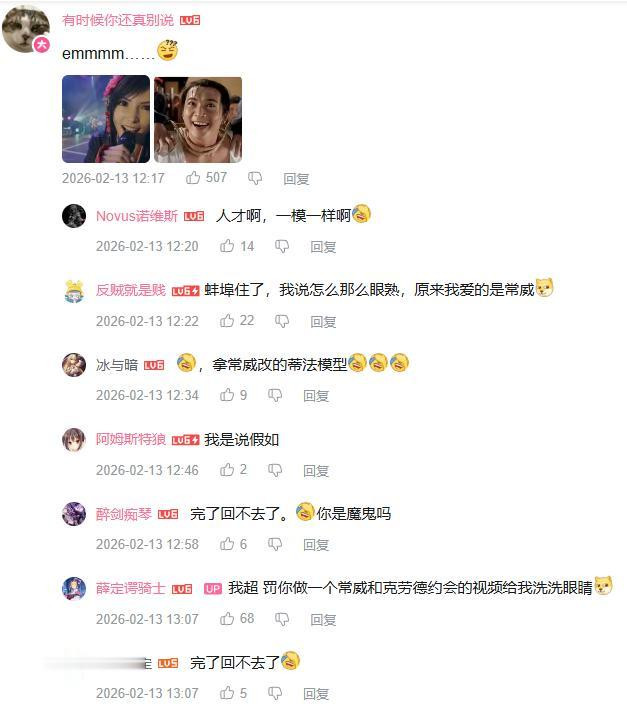Open 有时候你还真别说's profile

coord(118,20)
